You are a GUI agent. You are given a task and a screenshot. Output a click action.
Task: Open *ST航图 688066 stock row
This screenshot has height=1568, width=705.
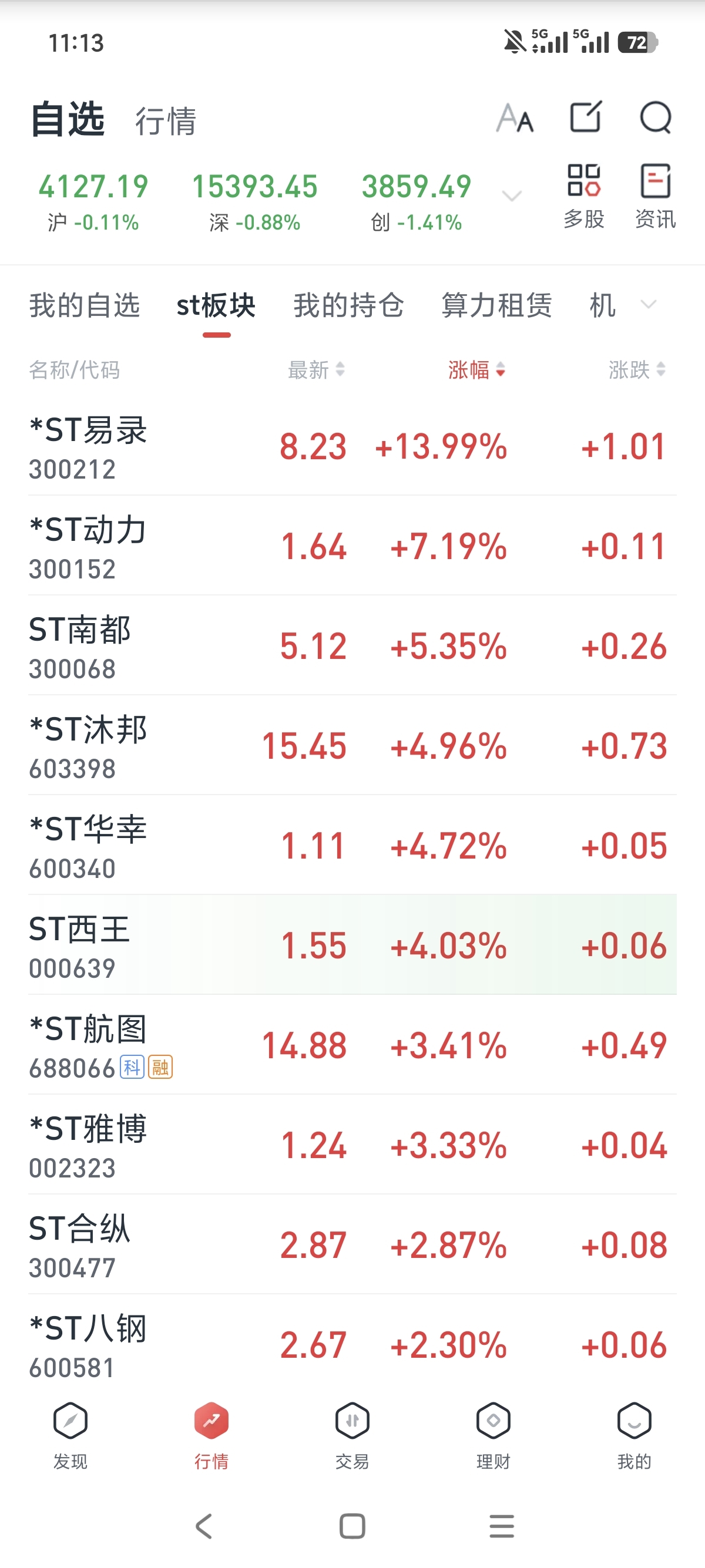(x=352, y=1045)
